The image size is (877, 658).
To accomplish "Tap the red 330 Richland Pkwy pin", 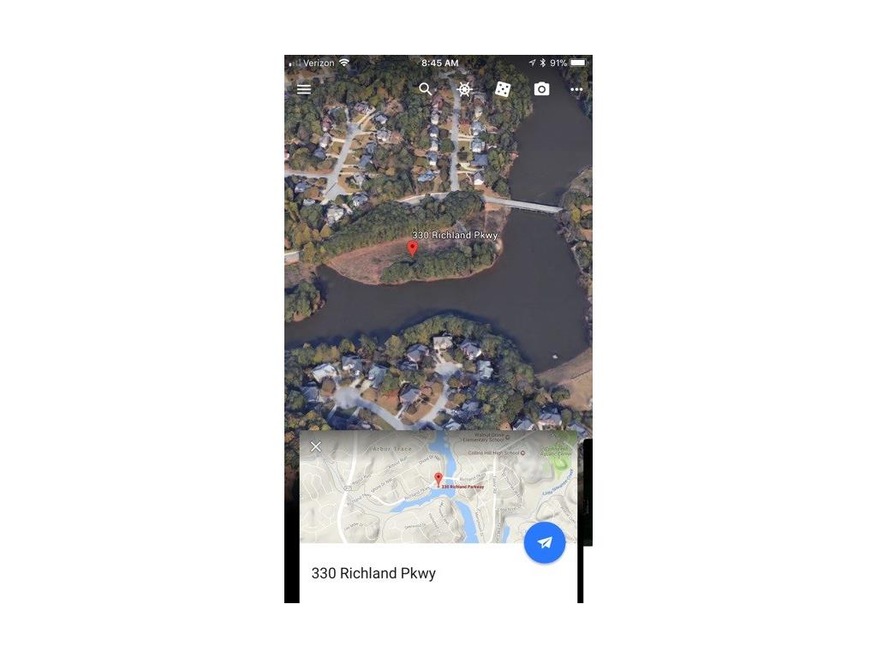I will click(412, 247).
